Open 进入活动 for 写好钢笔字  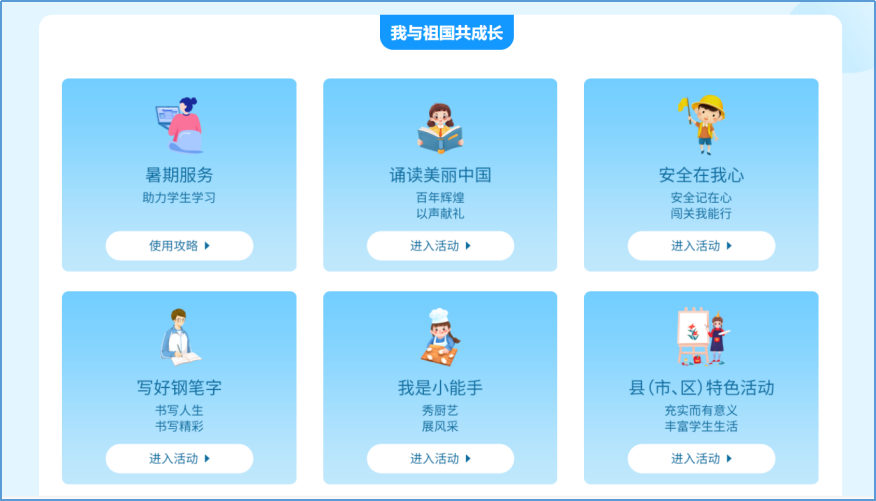[179, 458]
